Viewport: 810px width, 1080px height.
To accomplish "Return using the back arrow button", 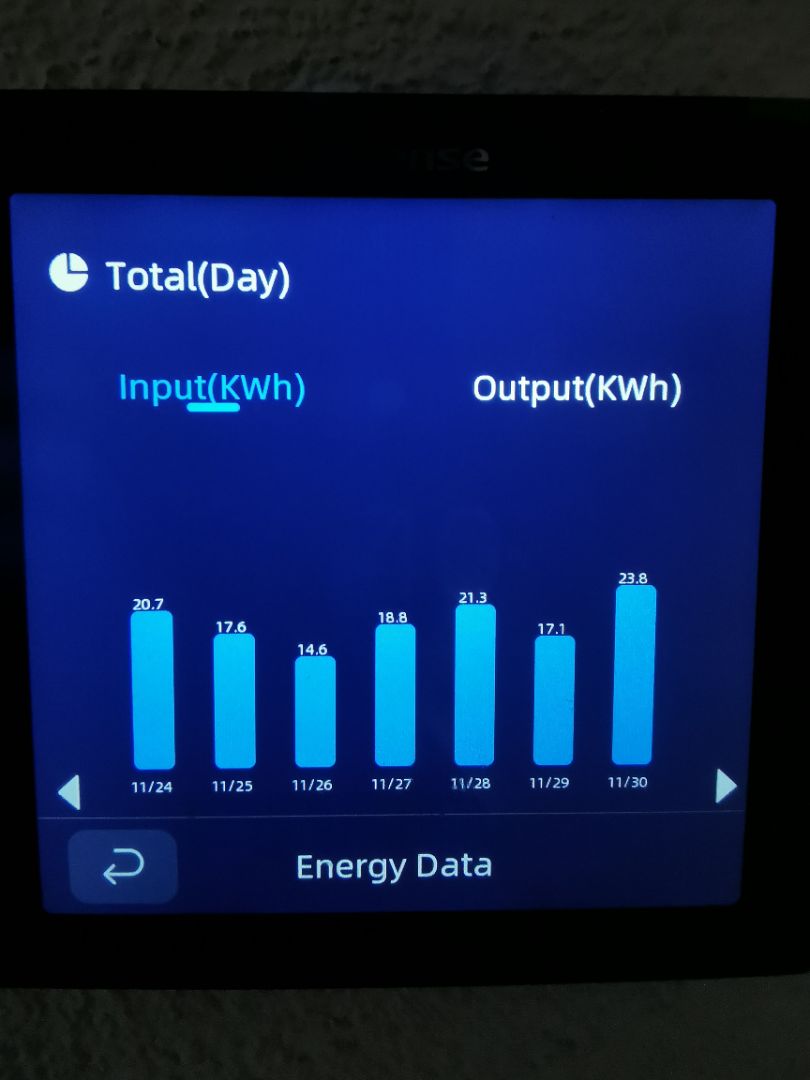I will coord(123,867).
